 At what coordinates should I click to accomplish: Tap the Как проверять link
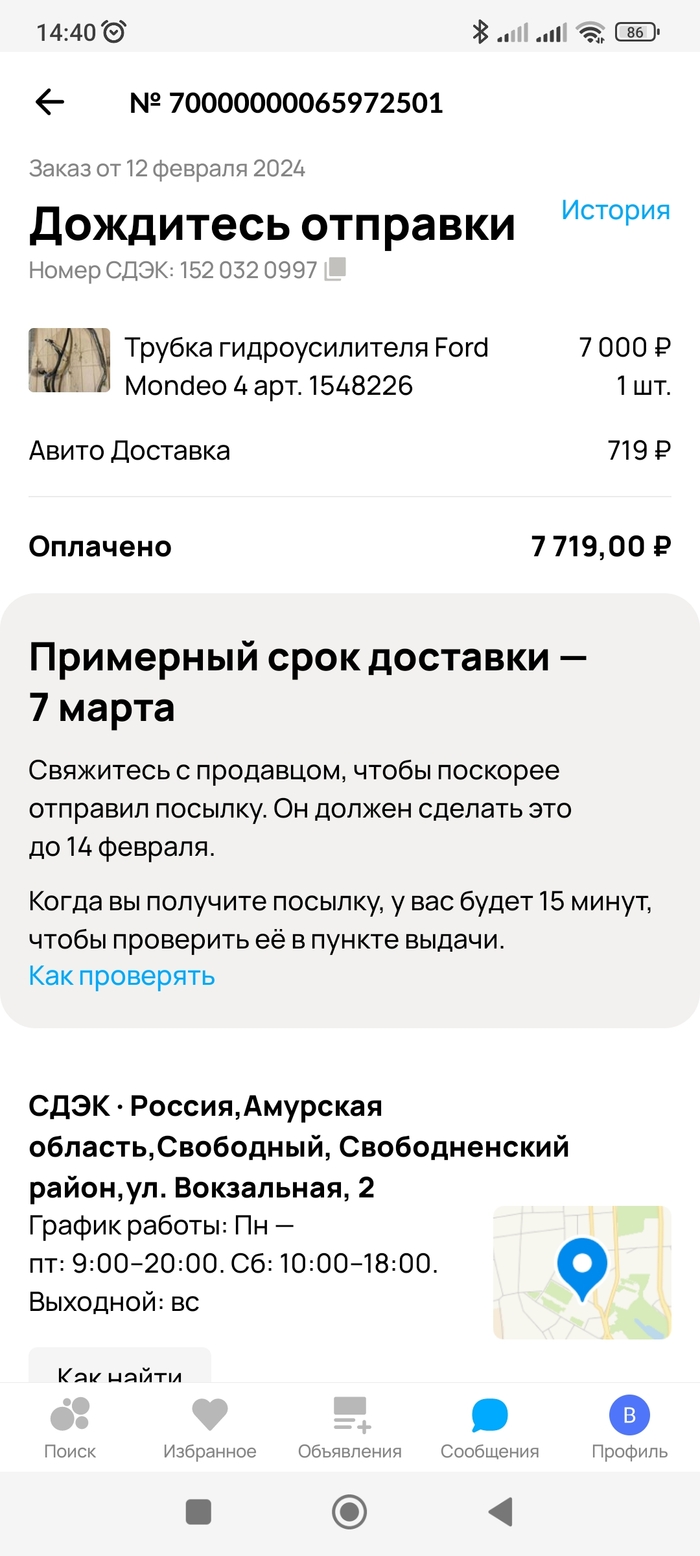click(x=121, y=975)
